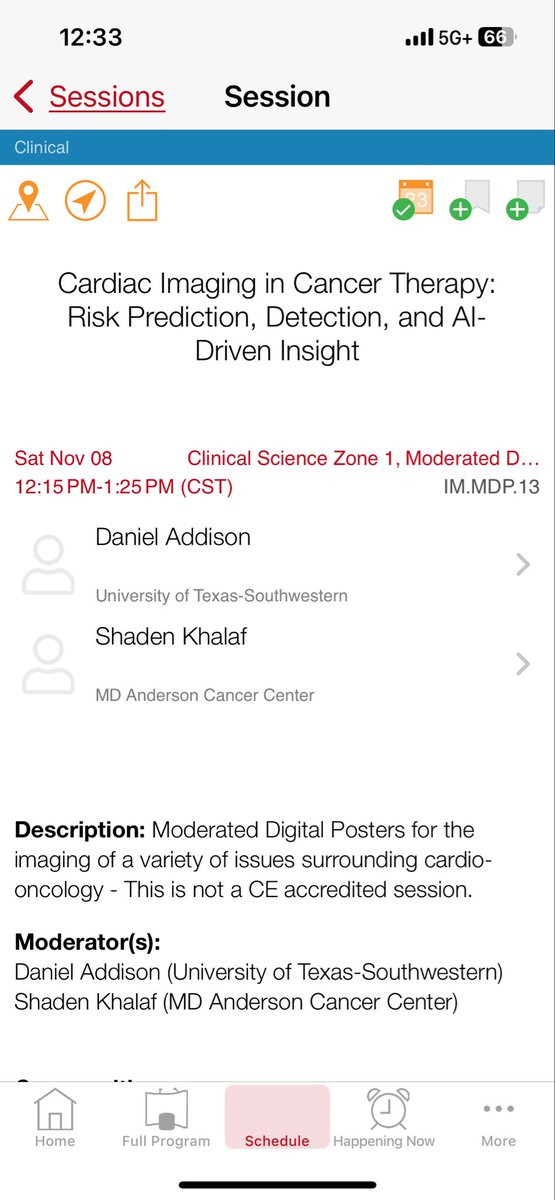Image resolution: width=555 pixels, height=1200 pixels.
Task: Toggle the calendar schedule icon
Action: (413, 199)
